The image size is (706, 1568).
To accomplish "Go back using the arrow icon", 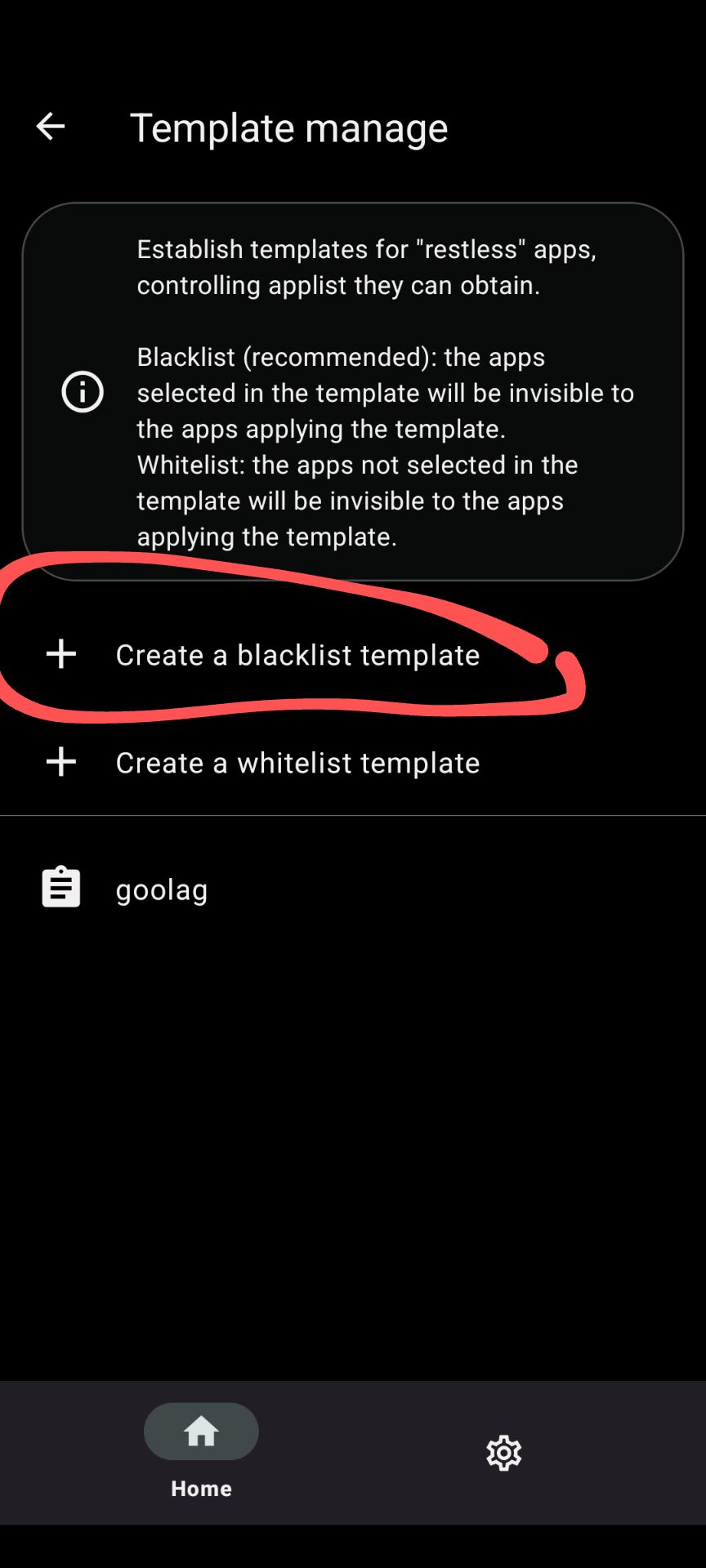I will coord(51,127).
